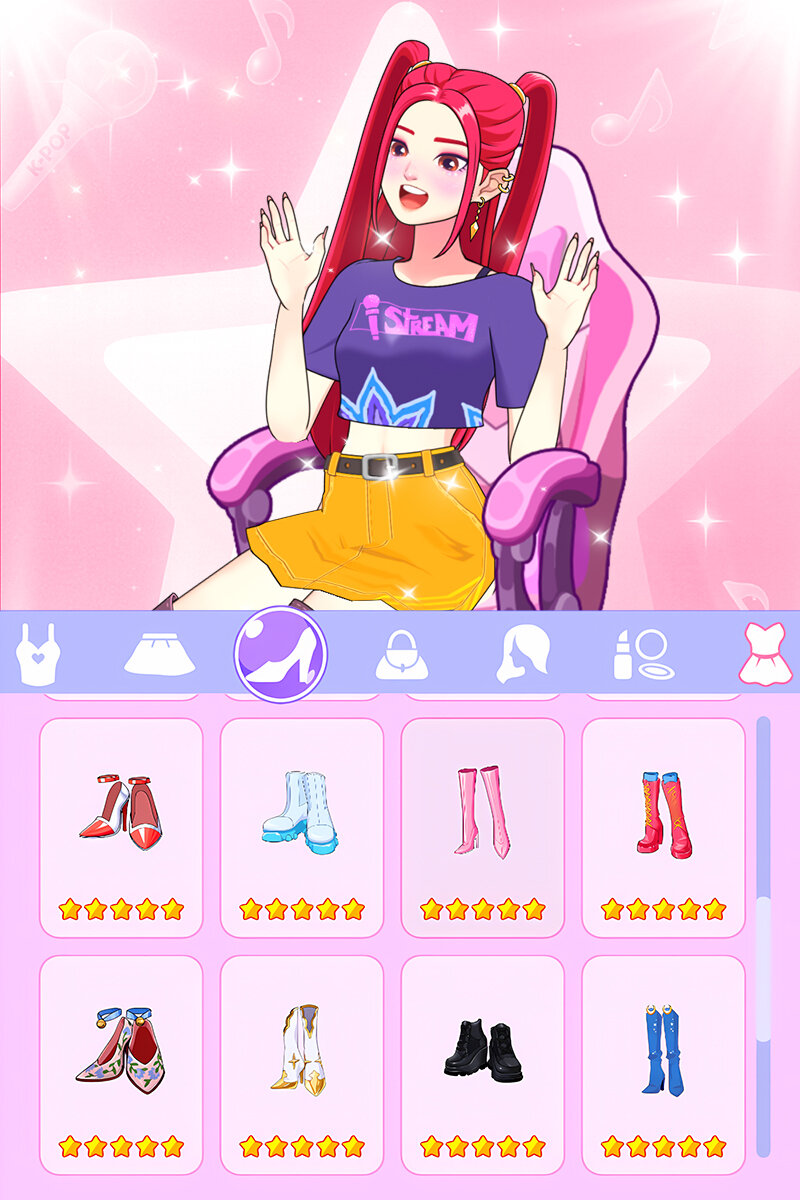Choose the white and gold boots

(x=302, y=1050)
